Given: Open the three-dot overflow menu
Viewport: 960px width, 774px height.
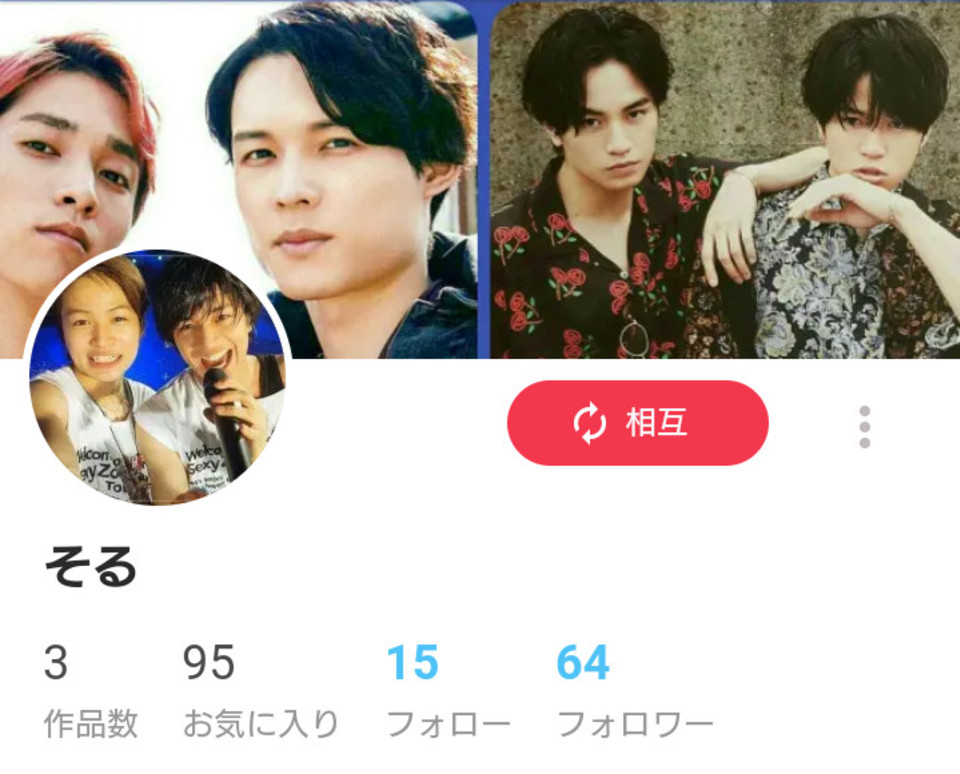Looking at the screenshot, I should pyautogui.click(x=864, y=427).
